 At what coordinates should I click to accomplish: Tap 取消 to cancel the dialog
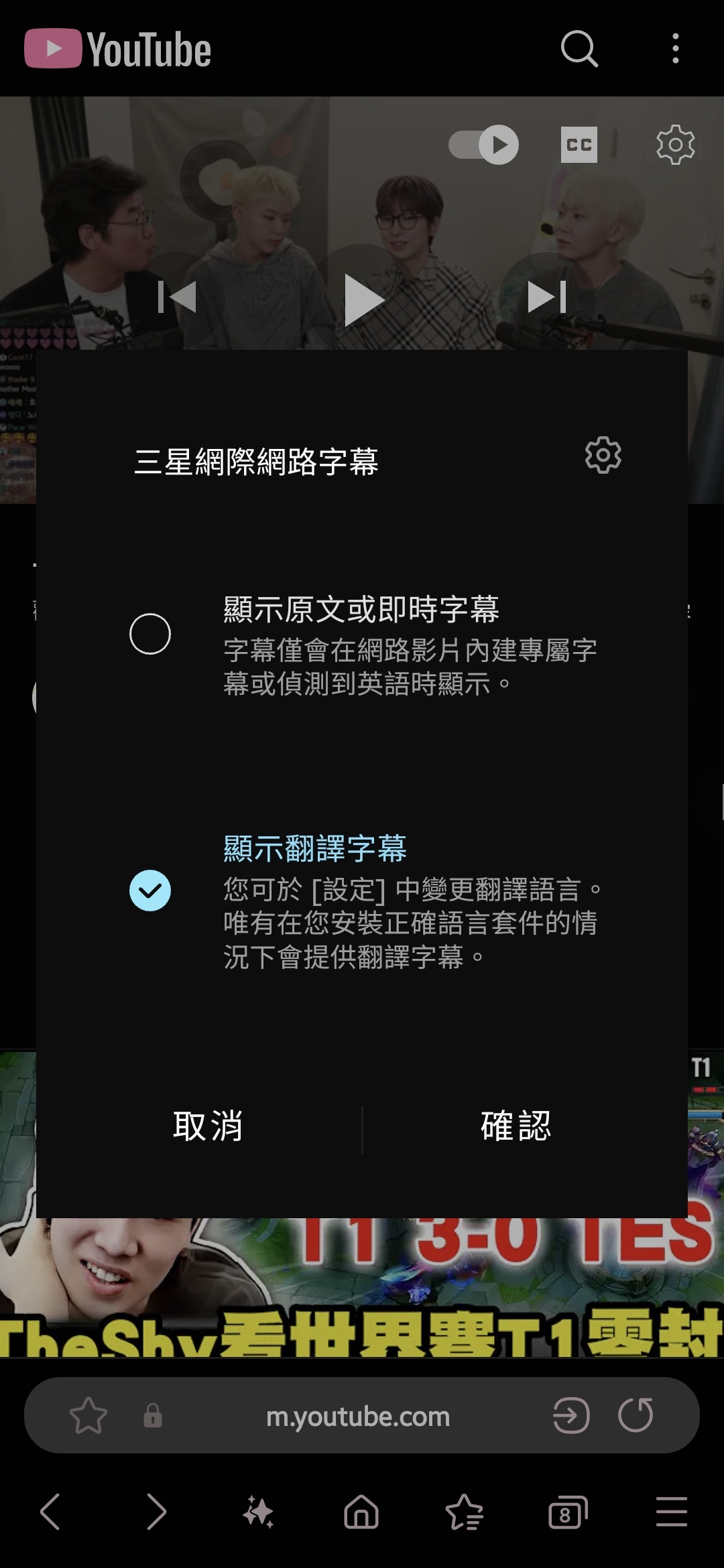tap(208, 1126)
